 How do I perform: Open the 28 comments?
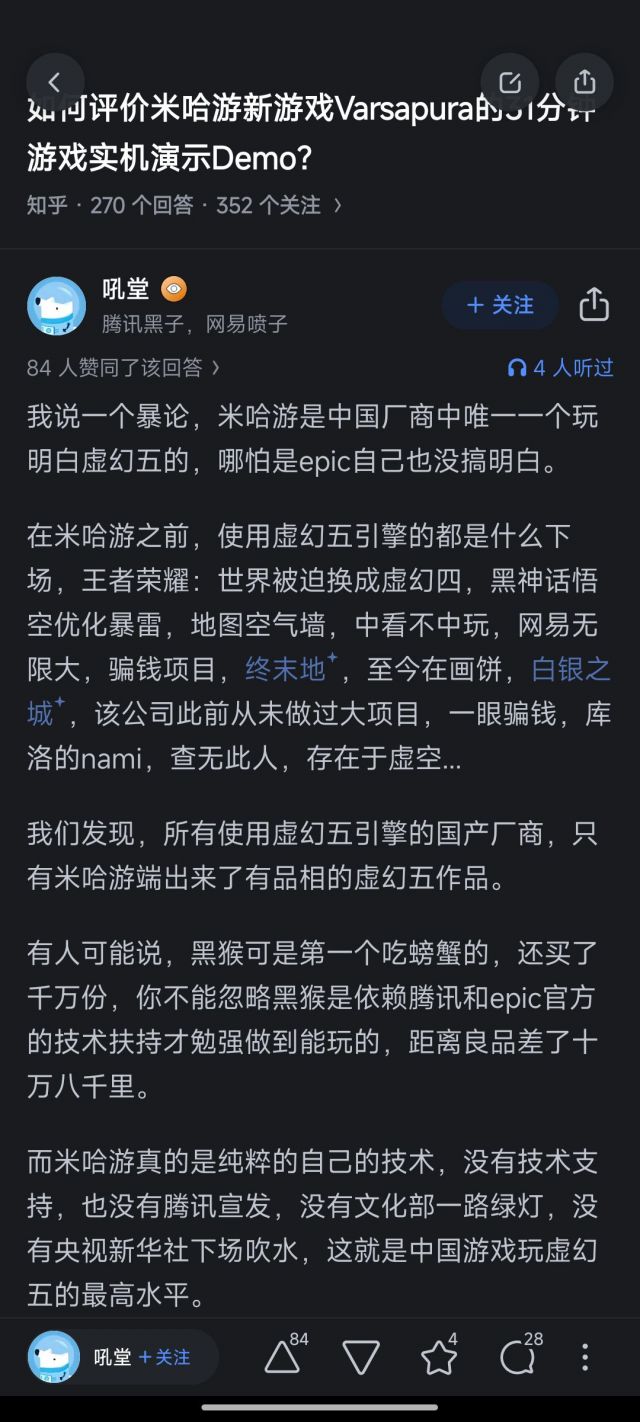click(x=517, y=1357)
